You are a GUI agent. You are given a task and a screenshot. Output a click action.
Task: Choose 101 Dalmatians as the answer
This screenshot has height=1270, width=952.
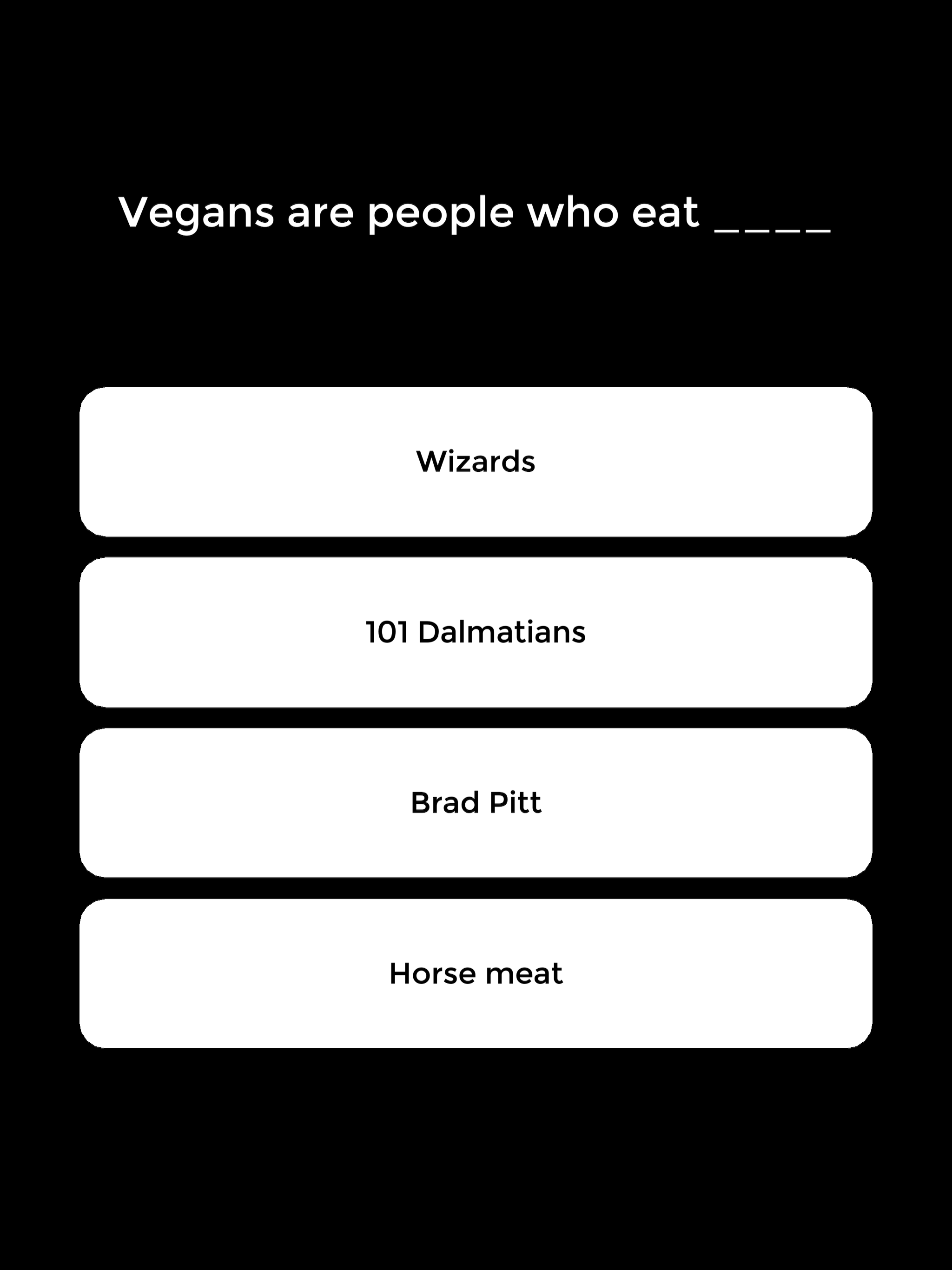tap(476, 632)
